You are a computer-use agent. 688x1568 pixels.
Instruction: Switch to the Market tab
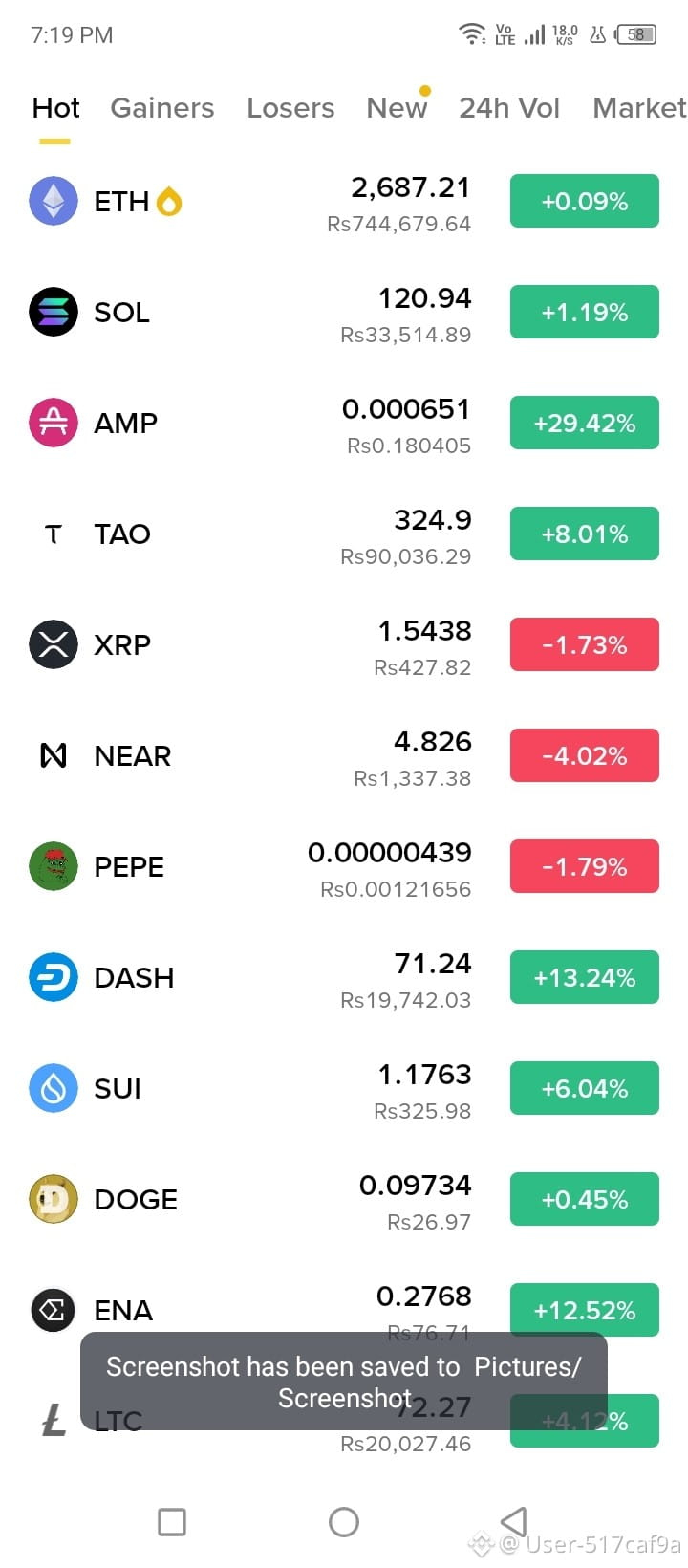[639, 108]
